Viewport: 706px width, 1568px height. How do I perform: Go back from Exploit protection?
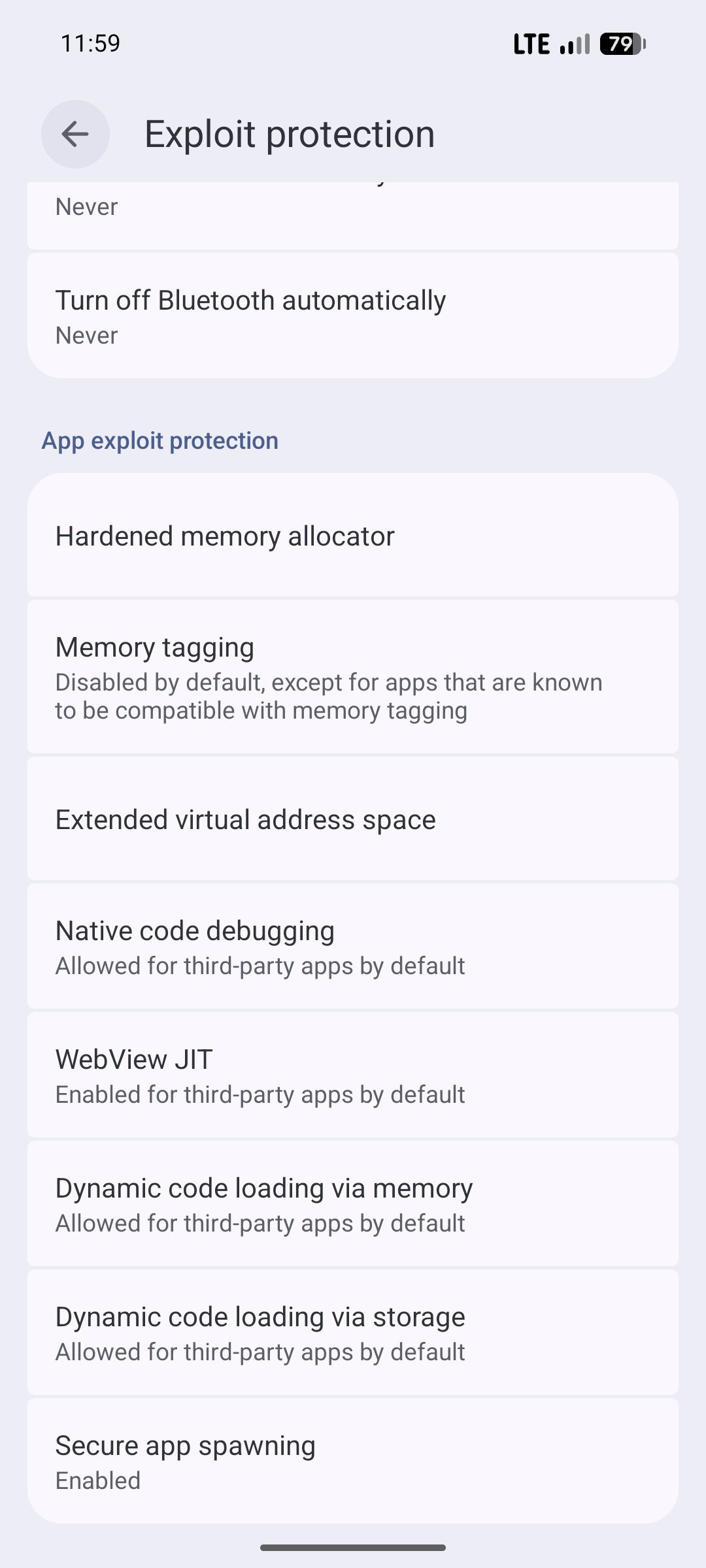(75, 134)
